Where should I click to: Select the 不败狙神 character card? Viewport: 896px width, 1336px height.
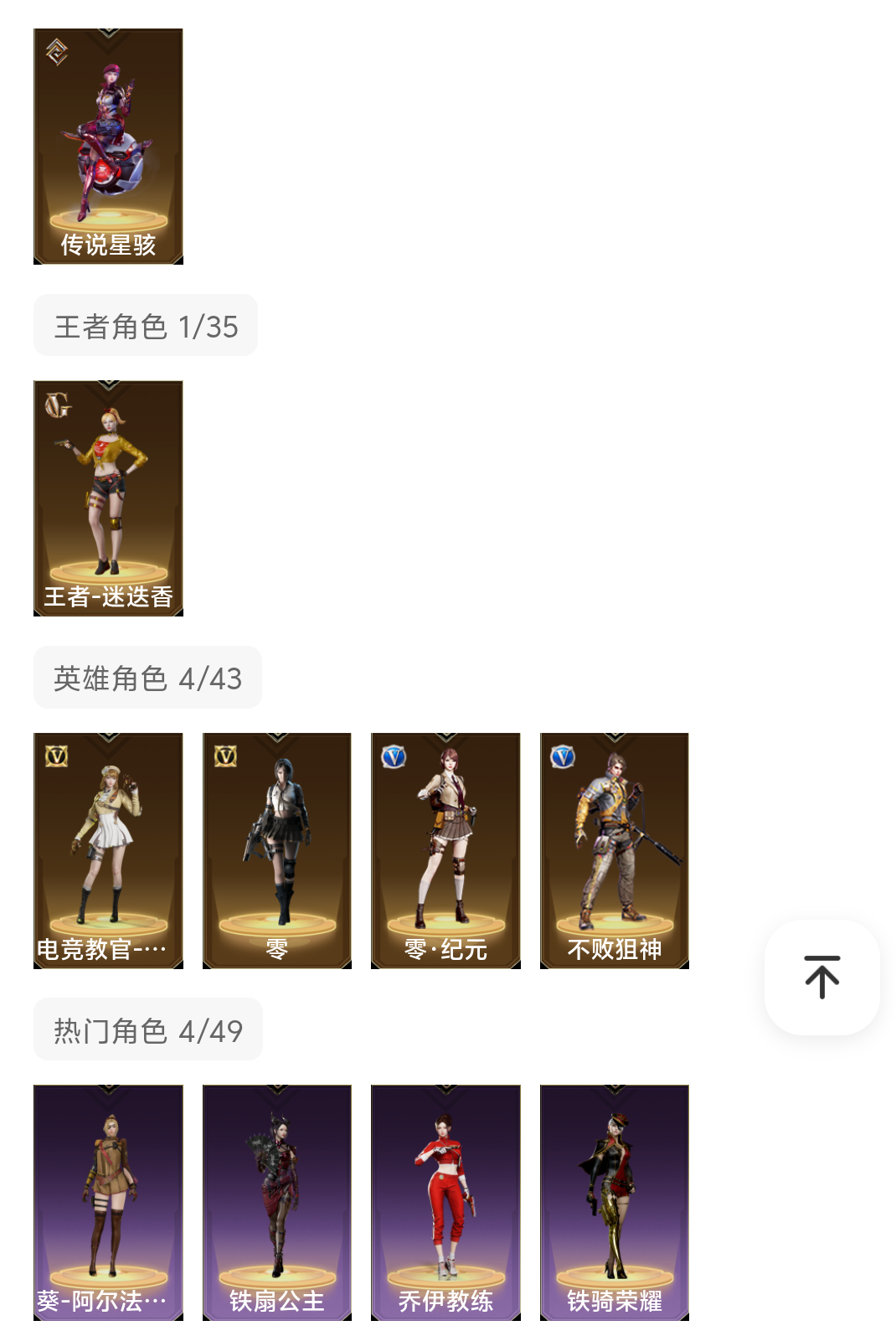click(x=614, y=850)
